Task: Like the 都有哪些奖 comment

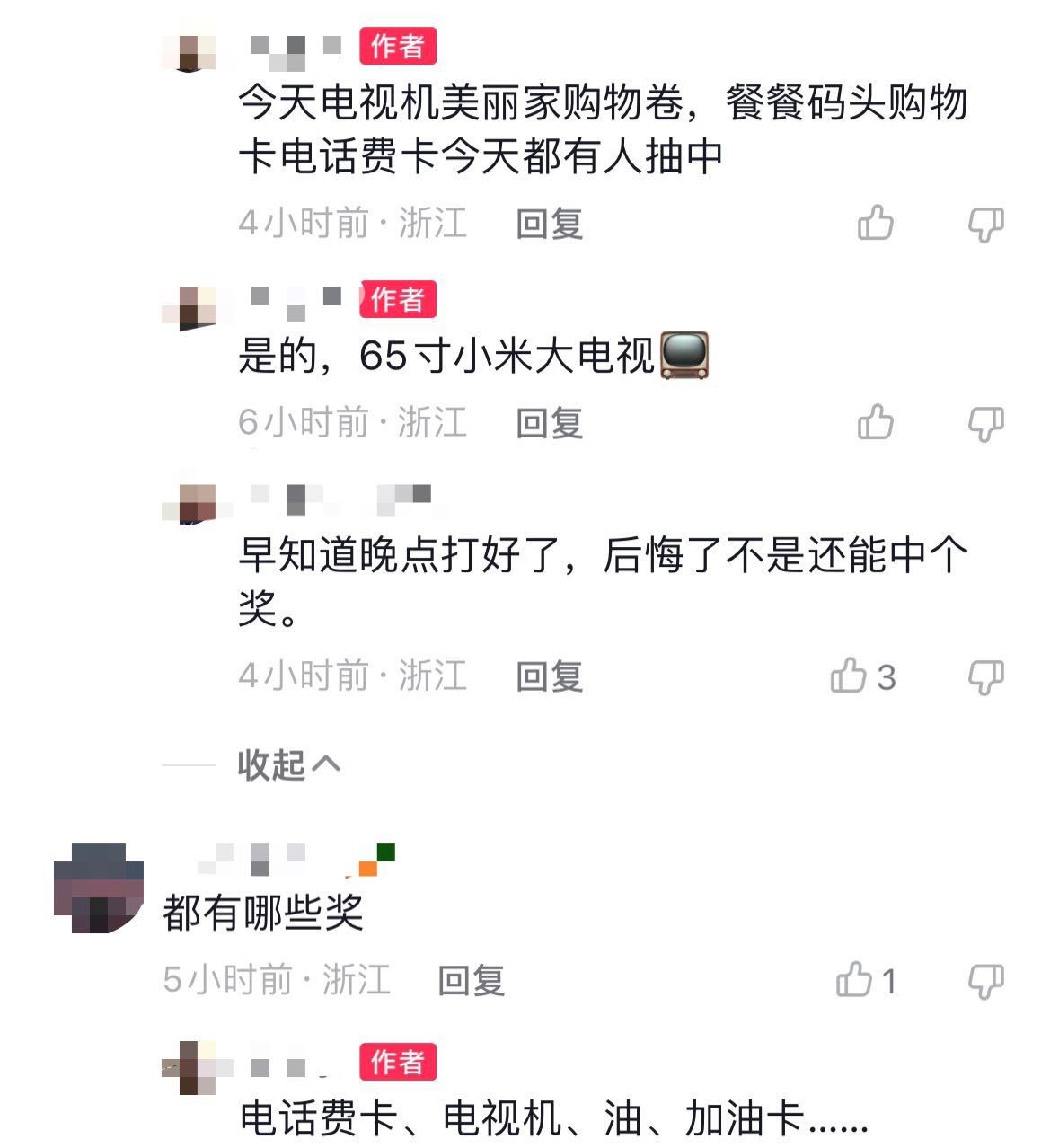Action: coord(854,980)
